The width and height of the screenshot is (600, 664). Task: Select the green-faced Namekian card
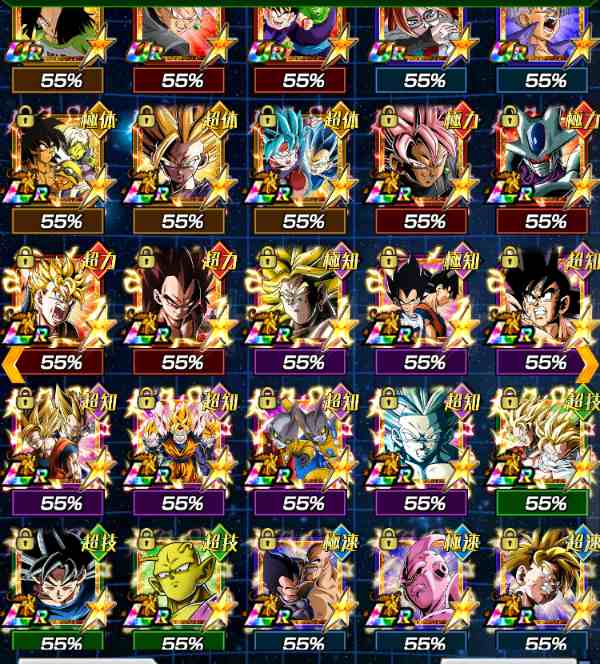tap(183, 580)
